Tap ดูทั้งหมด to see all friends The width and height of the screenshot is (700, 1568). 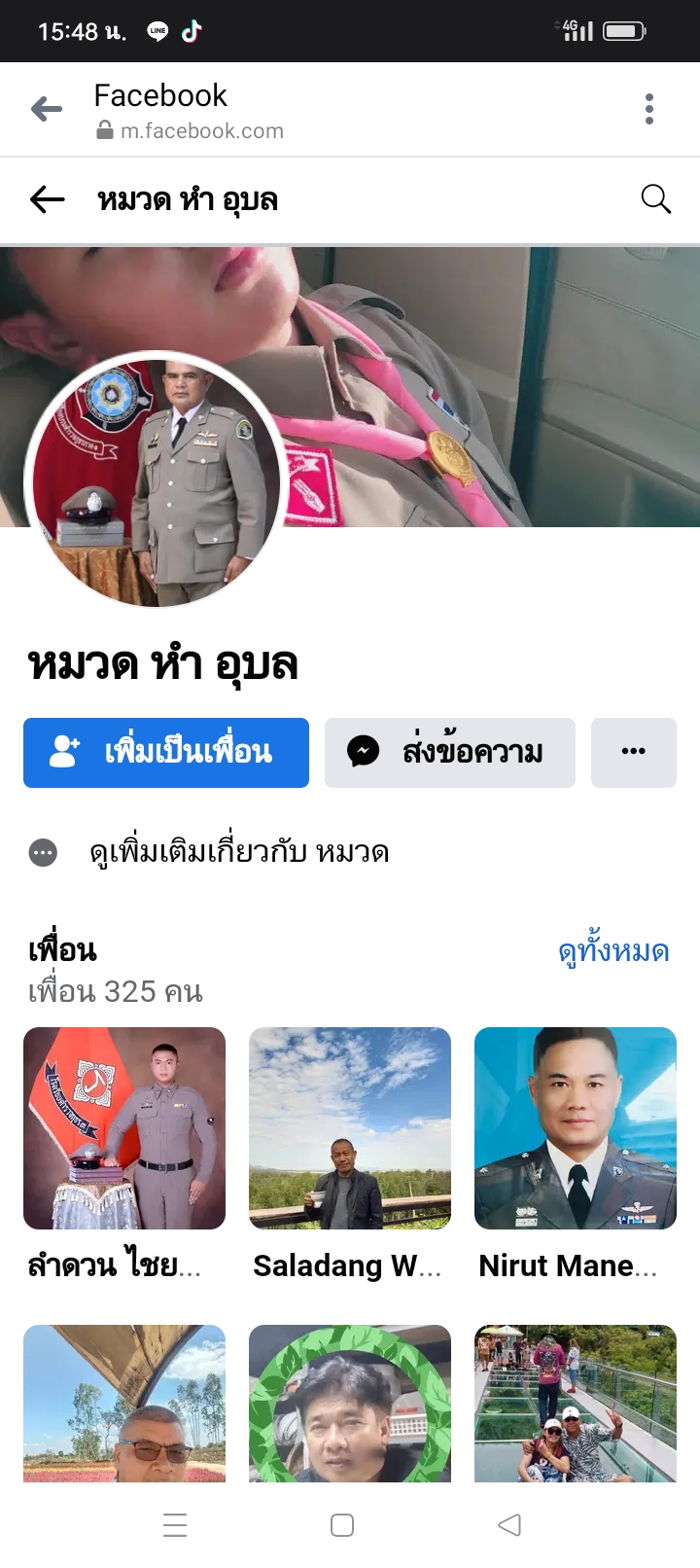613,951
